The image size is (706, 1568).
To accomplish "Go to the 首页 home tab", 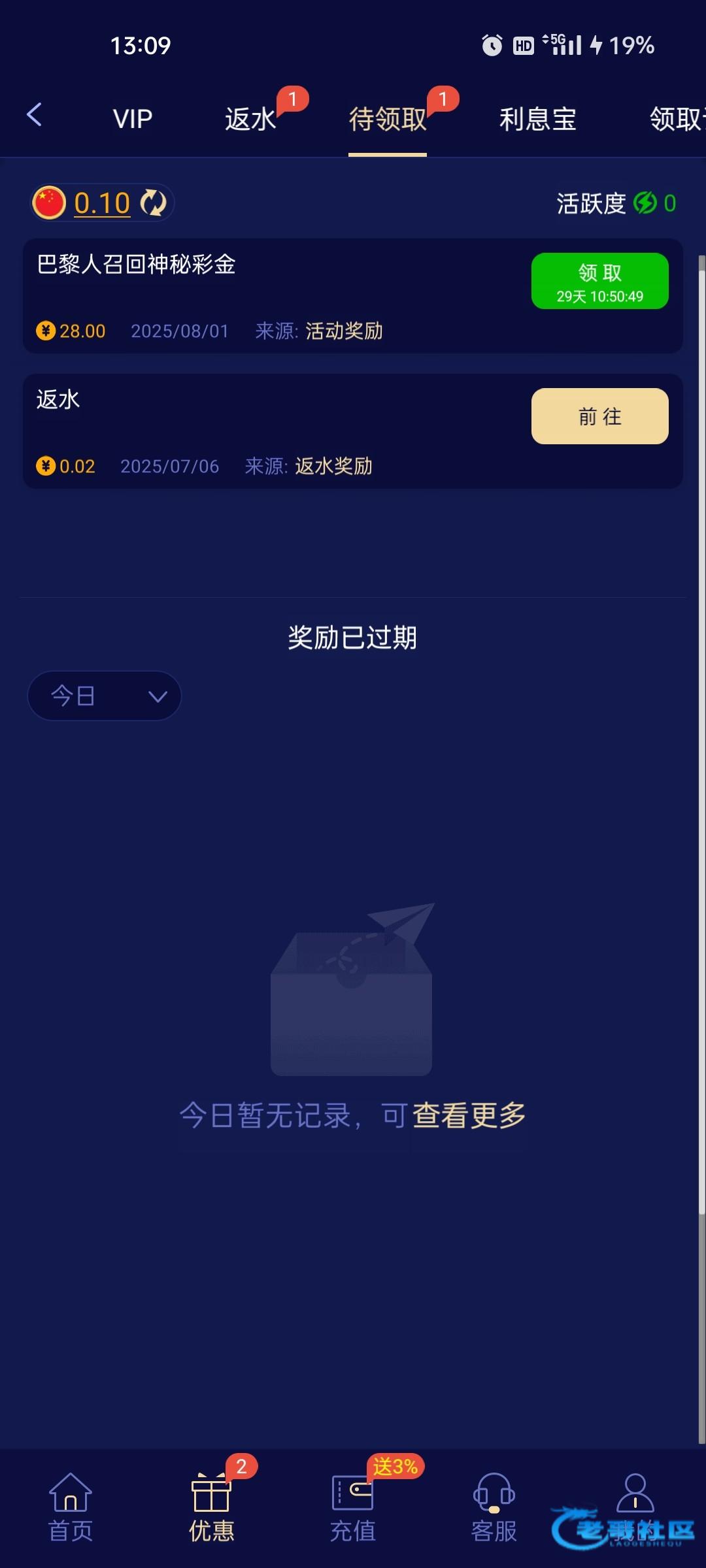I will 71,1508.
